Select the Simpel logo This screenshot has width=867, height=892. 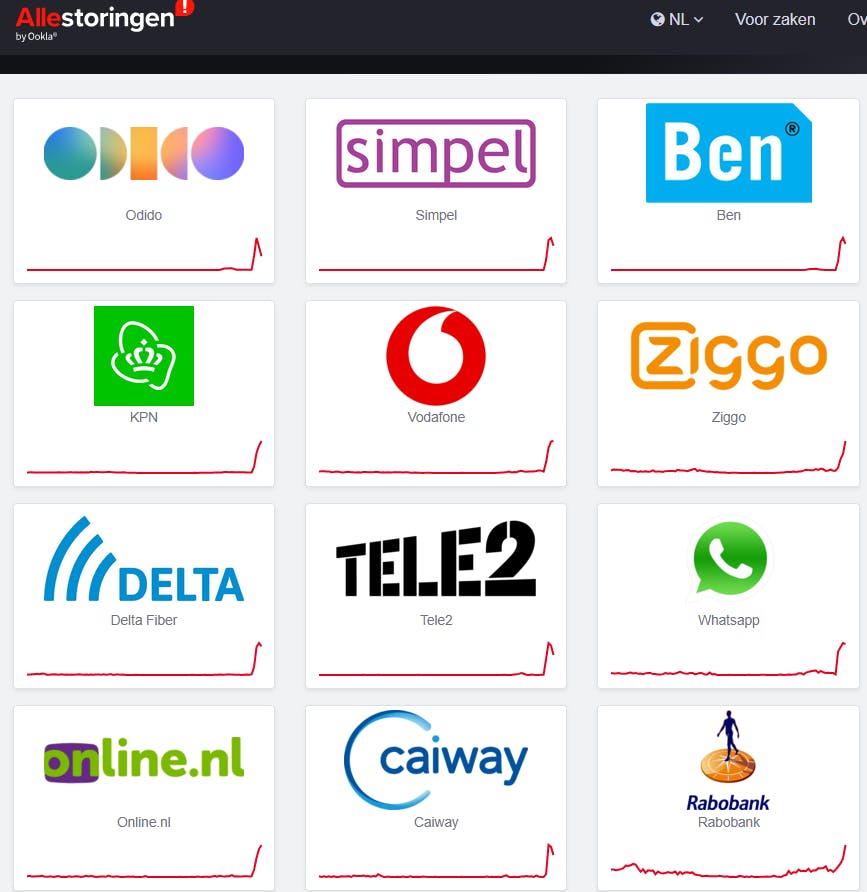[x=435, y=153]
